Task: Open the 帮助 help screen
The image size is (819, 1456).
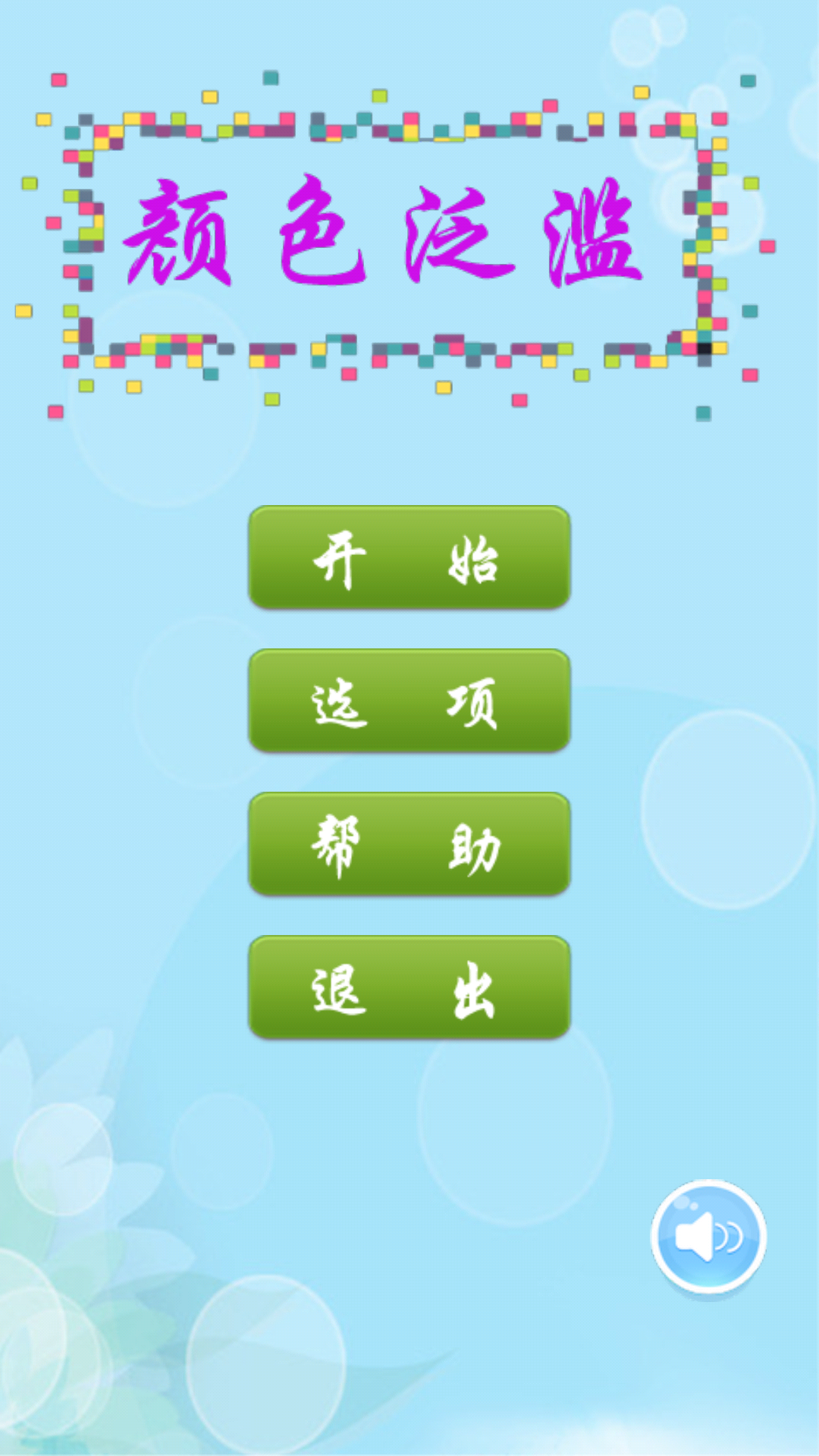Action: pyautogui.click(x=409, y=844)
